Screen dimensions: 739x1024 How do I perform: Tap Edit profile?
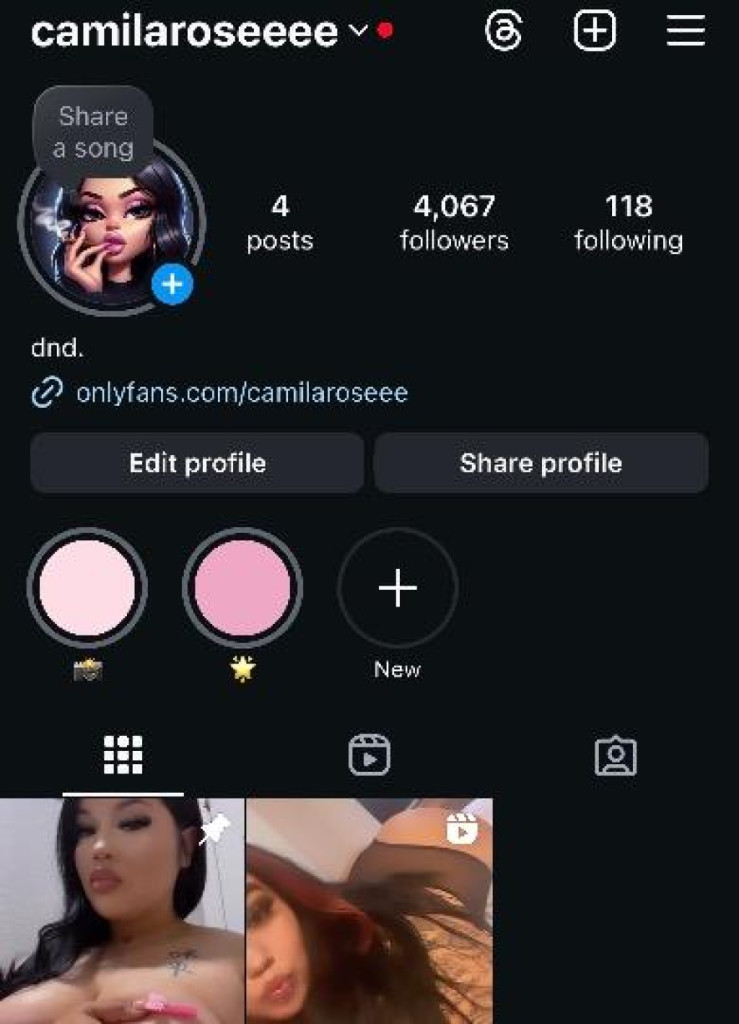click(x=197, y=463)
